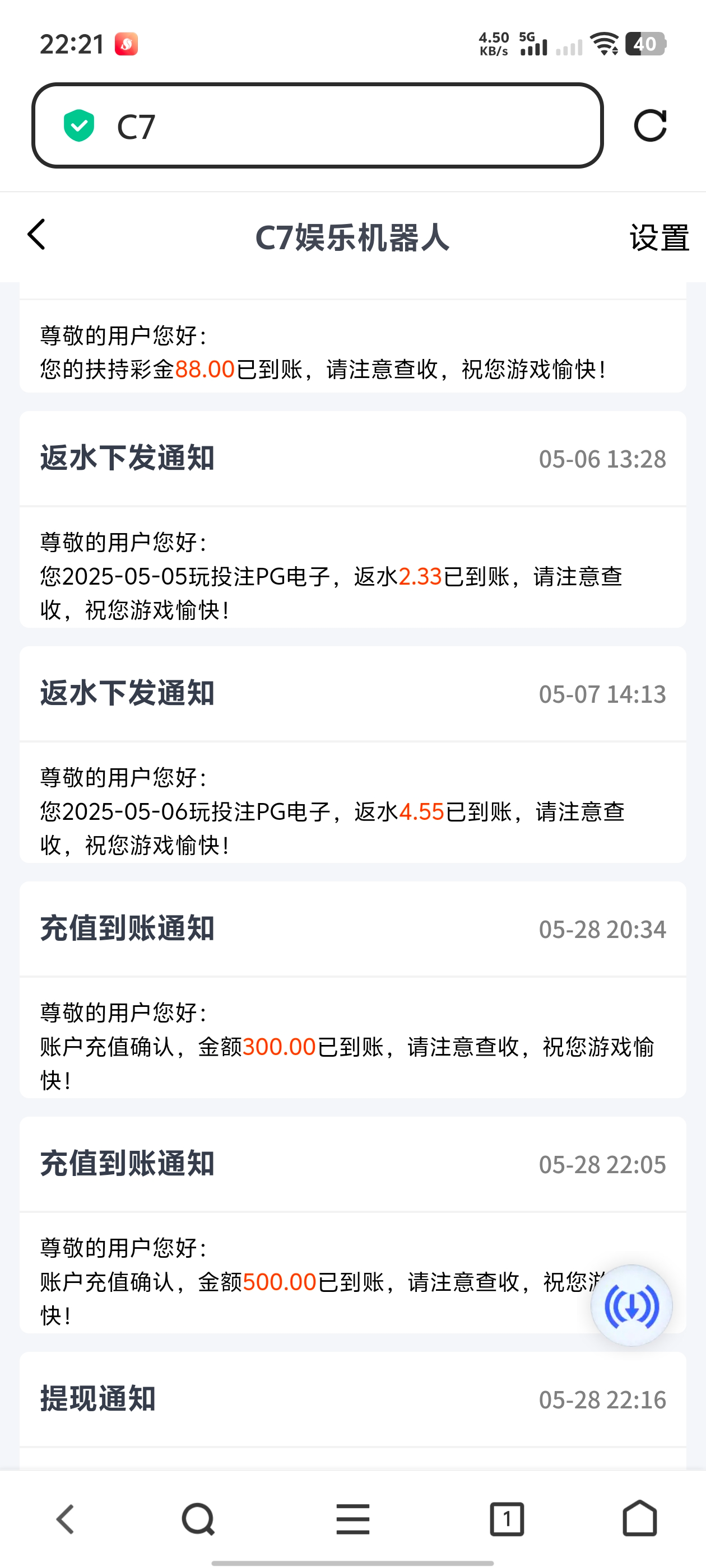The height and width of the screenshot is (1568, 706).
Task: View open browser tabs
Action: (x=506, y=1519)
